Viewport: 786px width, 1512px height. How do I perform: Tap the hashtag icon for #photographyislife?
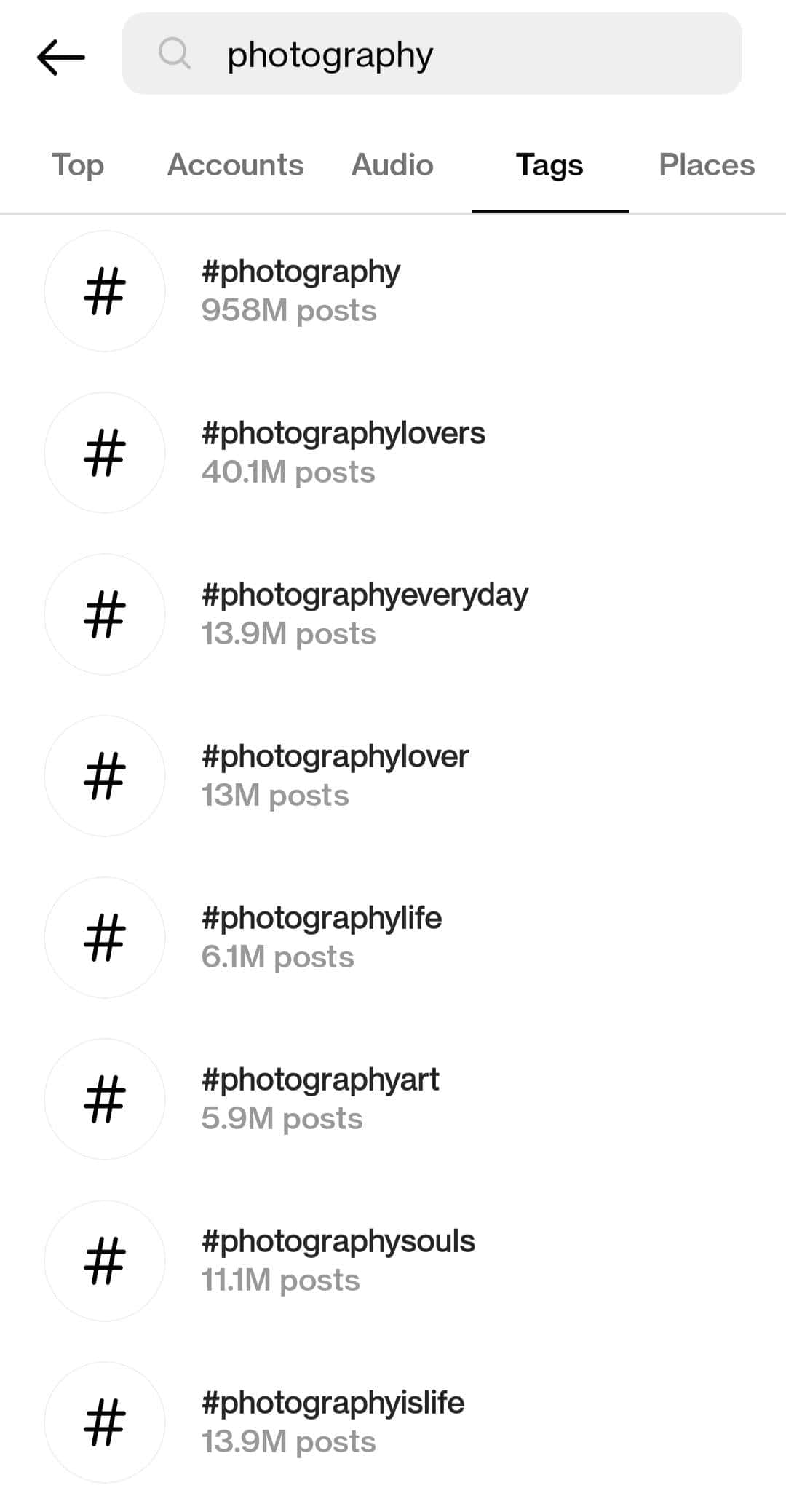click(x=104, y=1423)
